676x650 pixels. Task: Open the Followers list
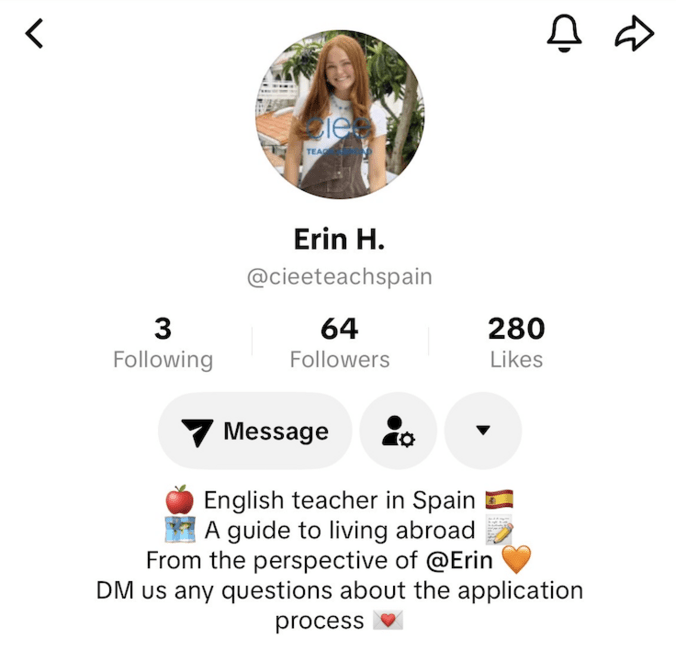pos(340,343)
